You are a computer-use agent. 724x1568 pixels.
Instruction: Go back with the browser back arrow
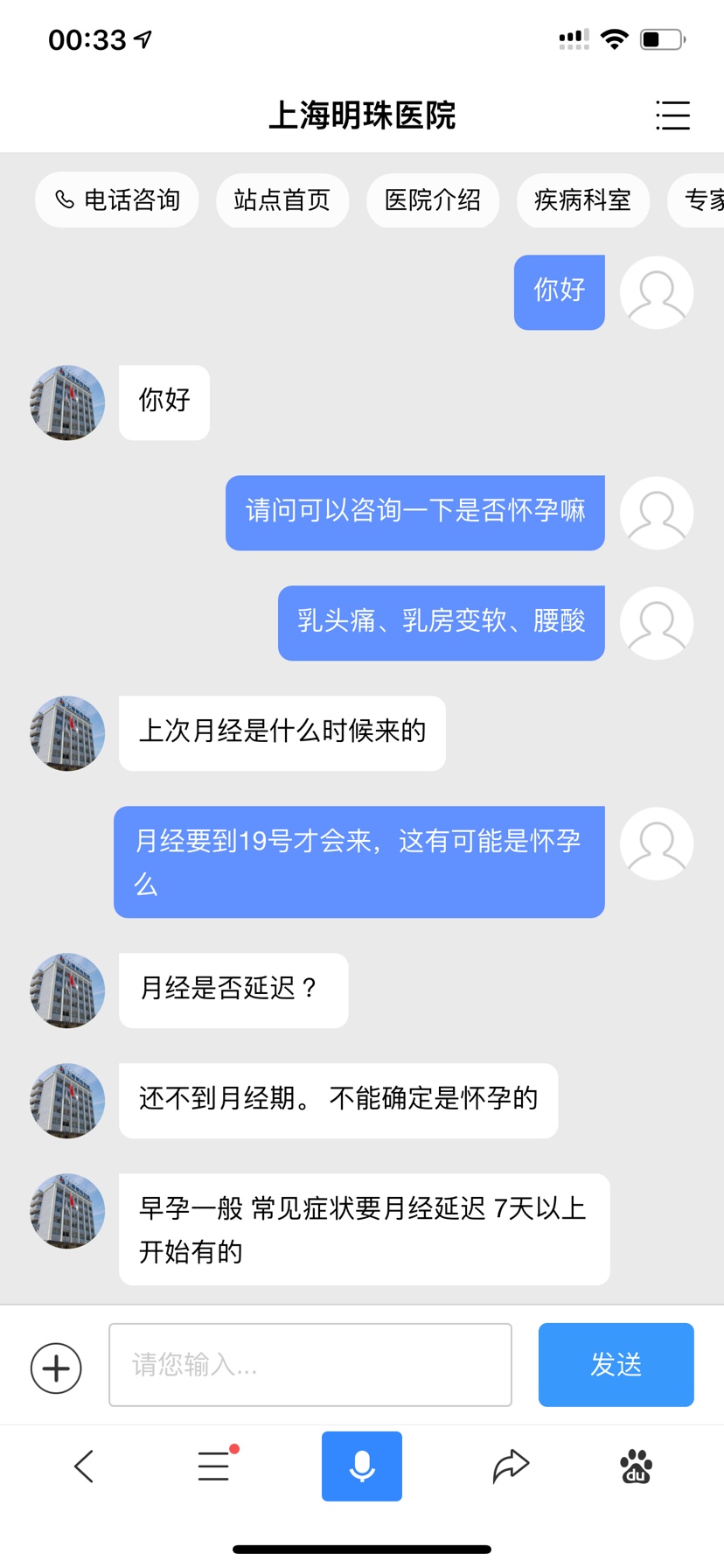(84, 1466)
